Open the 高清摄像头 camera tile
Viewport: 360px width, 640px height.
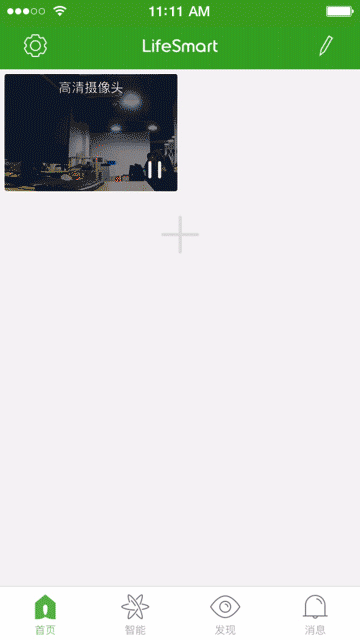pos(91,132)
